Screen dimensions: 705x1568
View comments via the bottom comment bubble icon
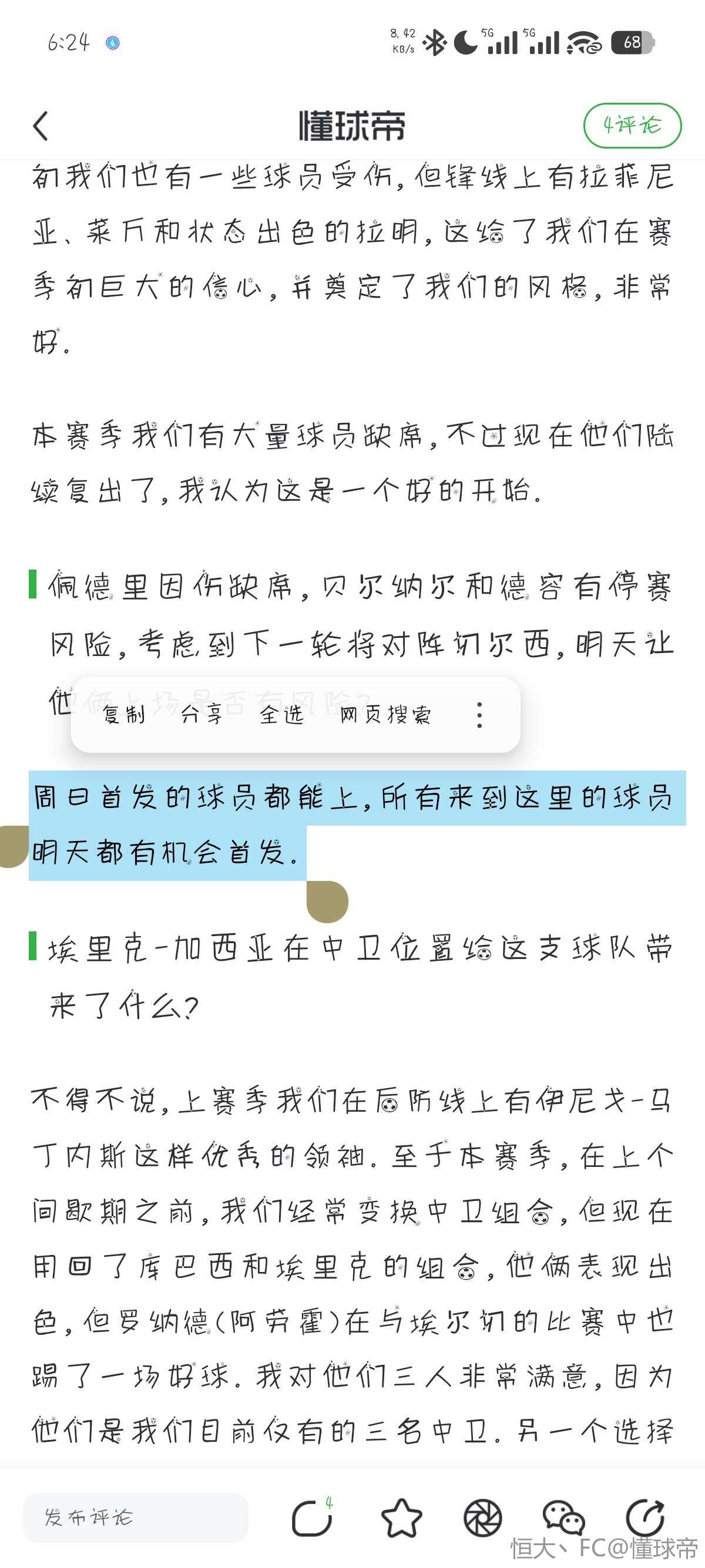pyautogui.click(x=312, y=1518)
